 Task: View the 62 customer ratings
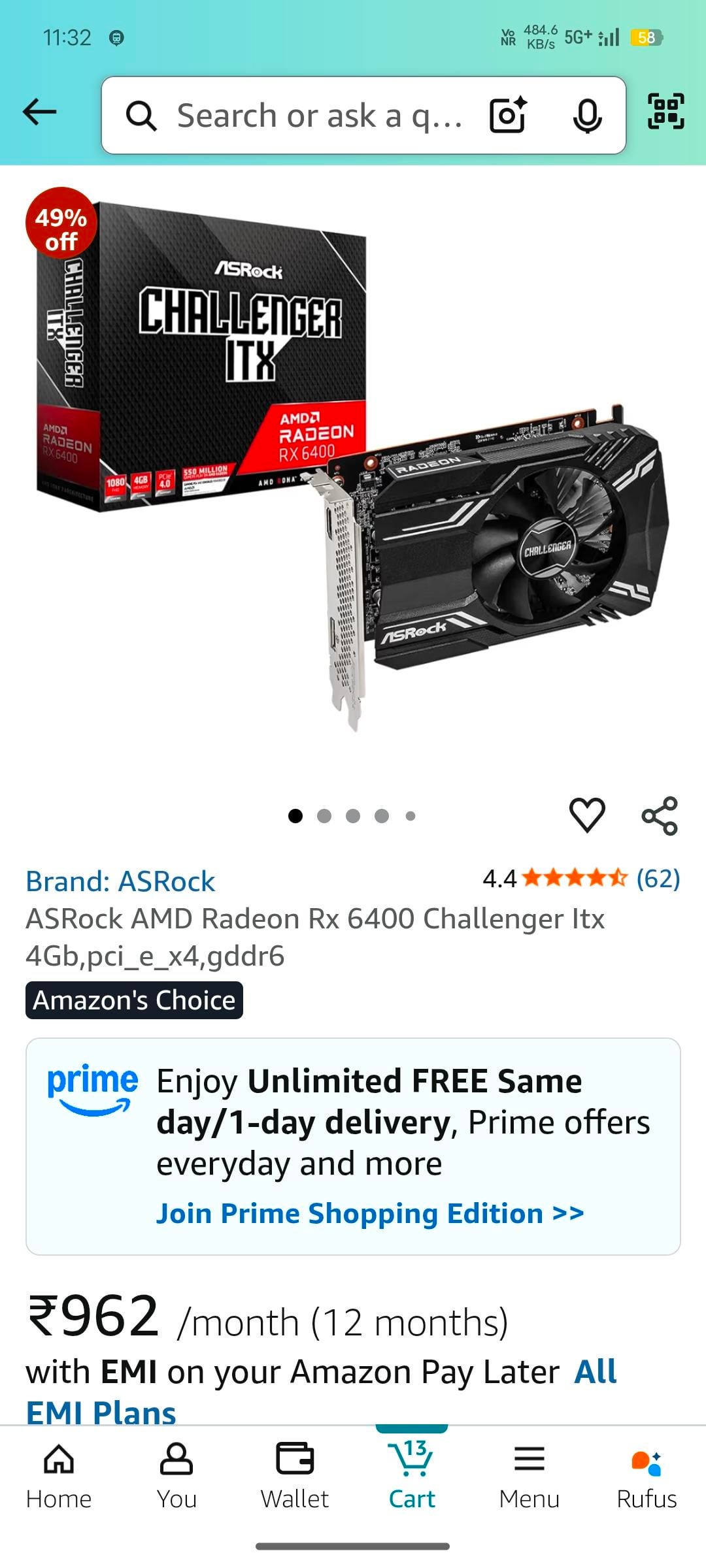658,879
